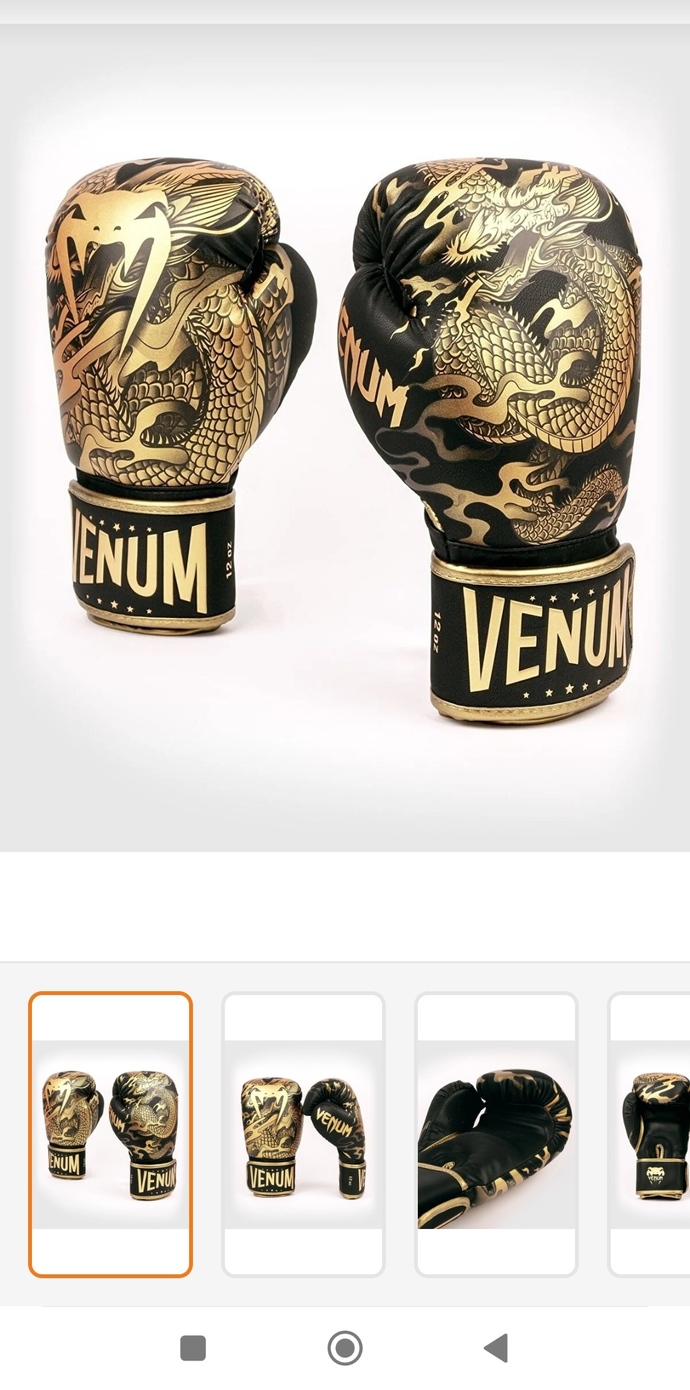The image size is (690, 1390).
Task: Open recent apps with the square button
Action: 193,1348
